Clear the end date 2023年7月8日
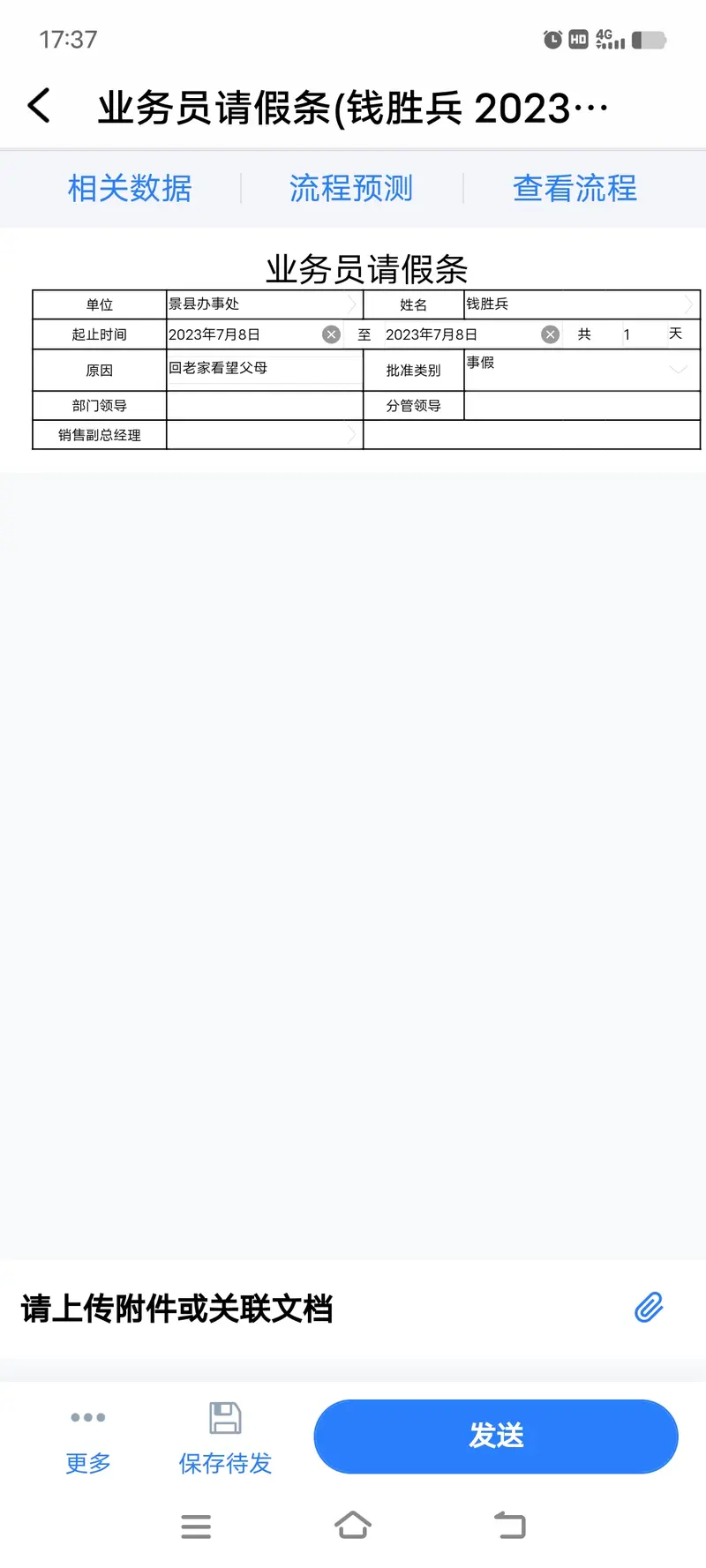 pos(550,334)
